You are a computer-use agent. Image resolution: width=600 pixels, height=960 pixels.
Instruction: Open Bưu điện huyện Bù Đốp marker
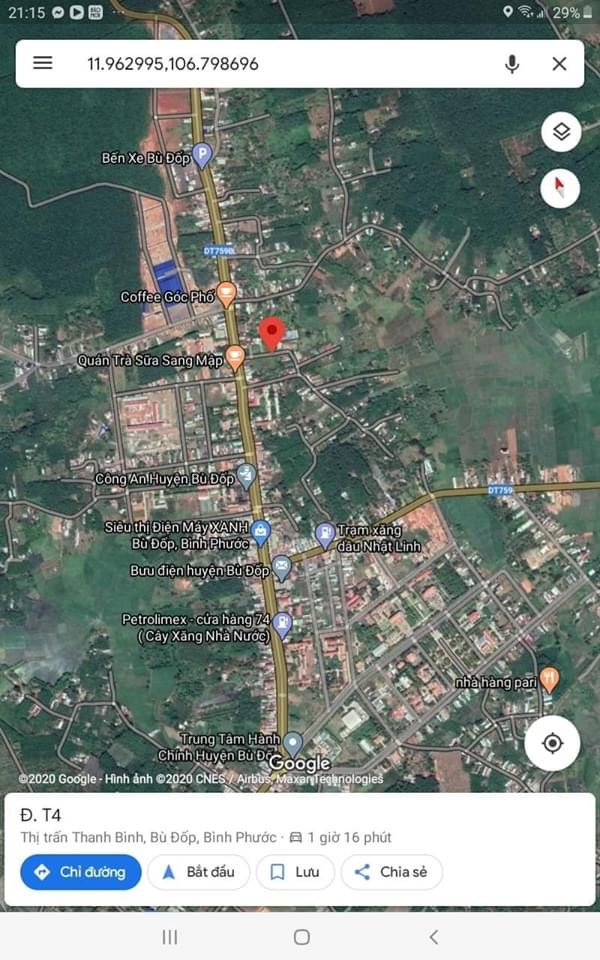(281, 568)
